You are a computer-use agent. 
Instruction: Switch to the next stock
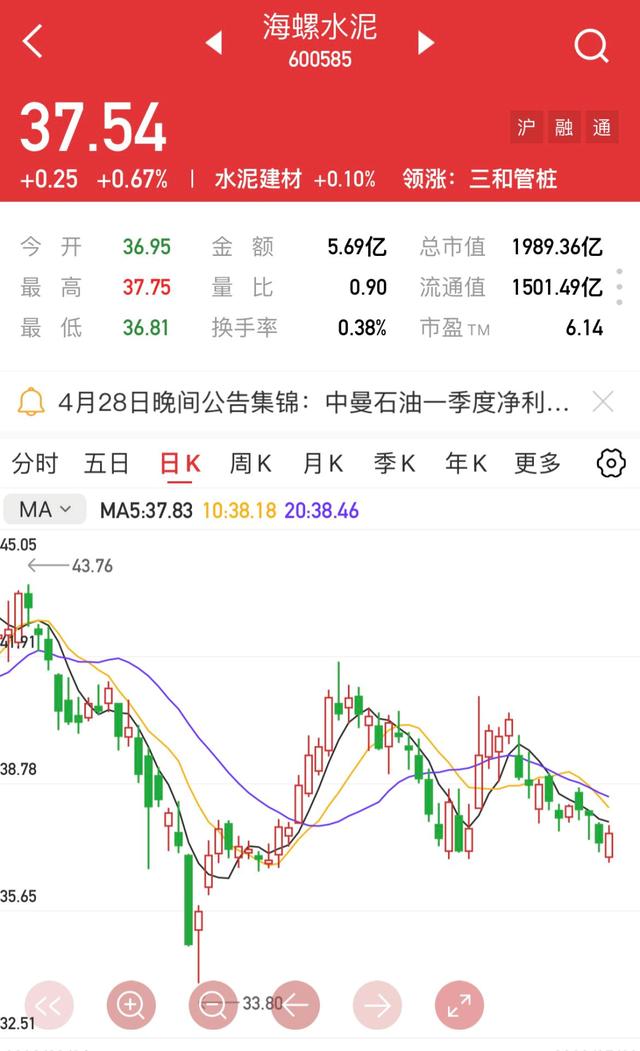426,43
